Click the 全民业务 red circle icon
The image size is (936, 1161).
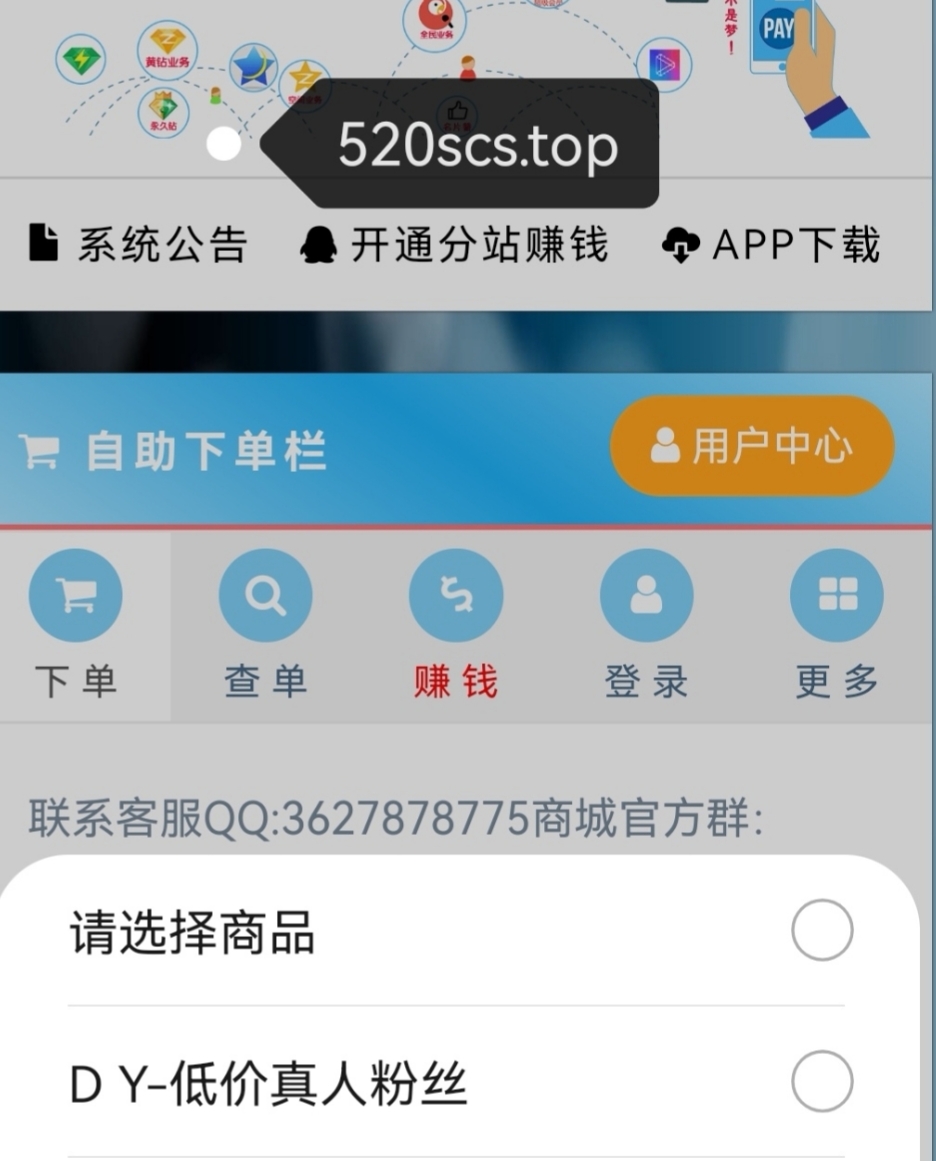point(433,23)
